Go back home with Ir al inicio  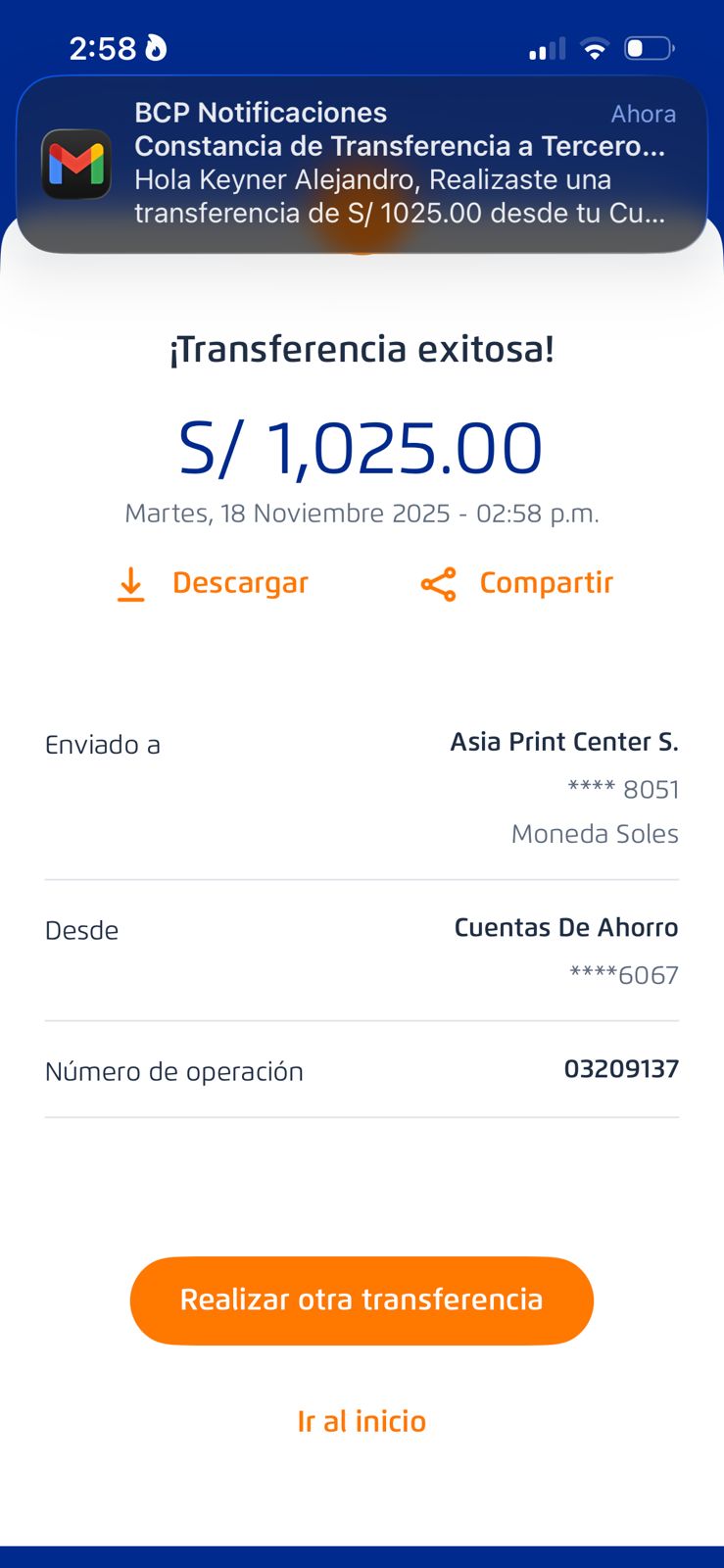click(x=362, y=1422)
